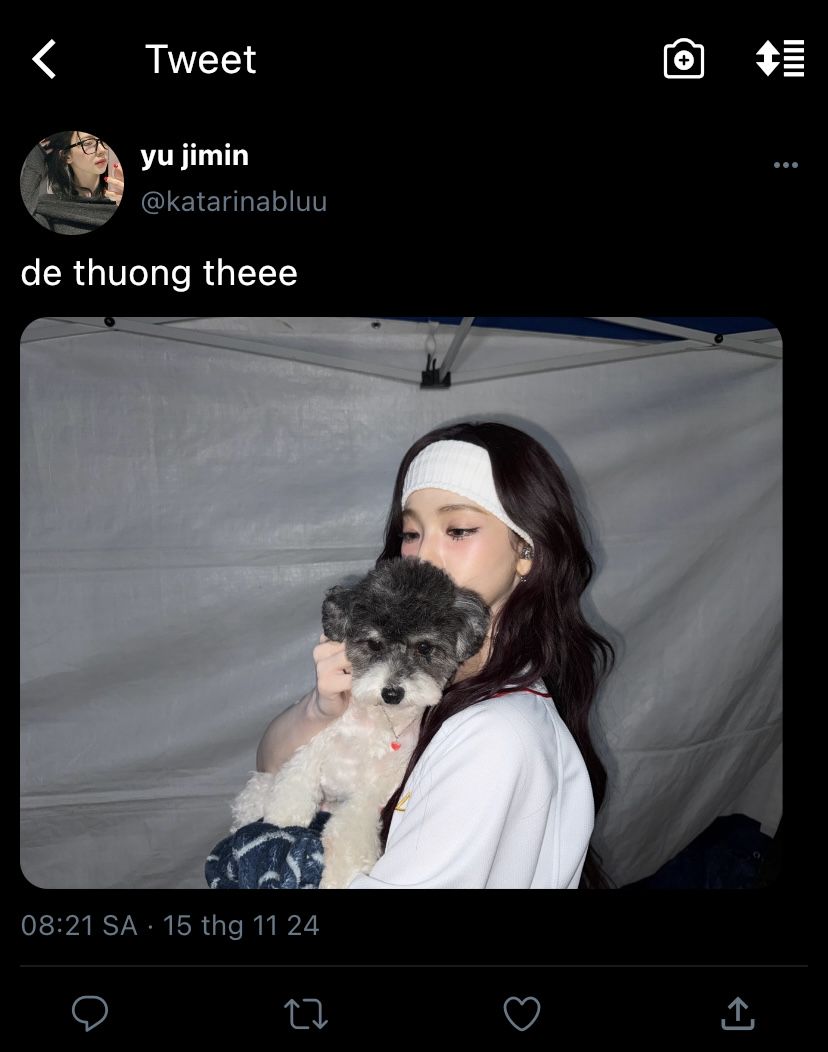View the attached photo full screen

coord(401,602)
